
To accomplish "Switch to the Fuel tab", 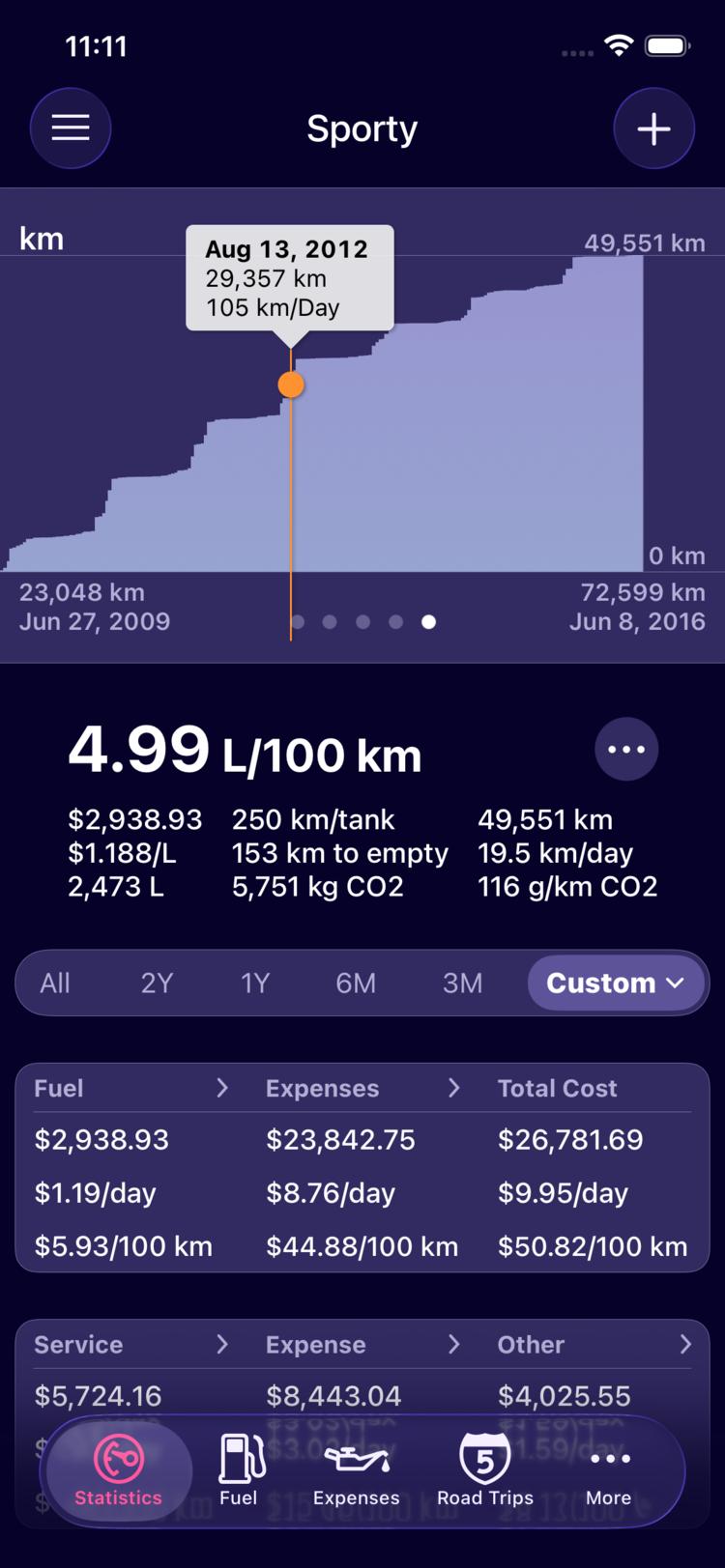I will pos(239,1470).
